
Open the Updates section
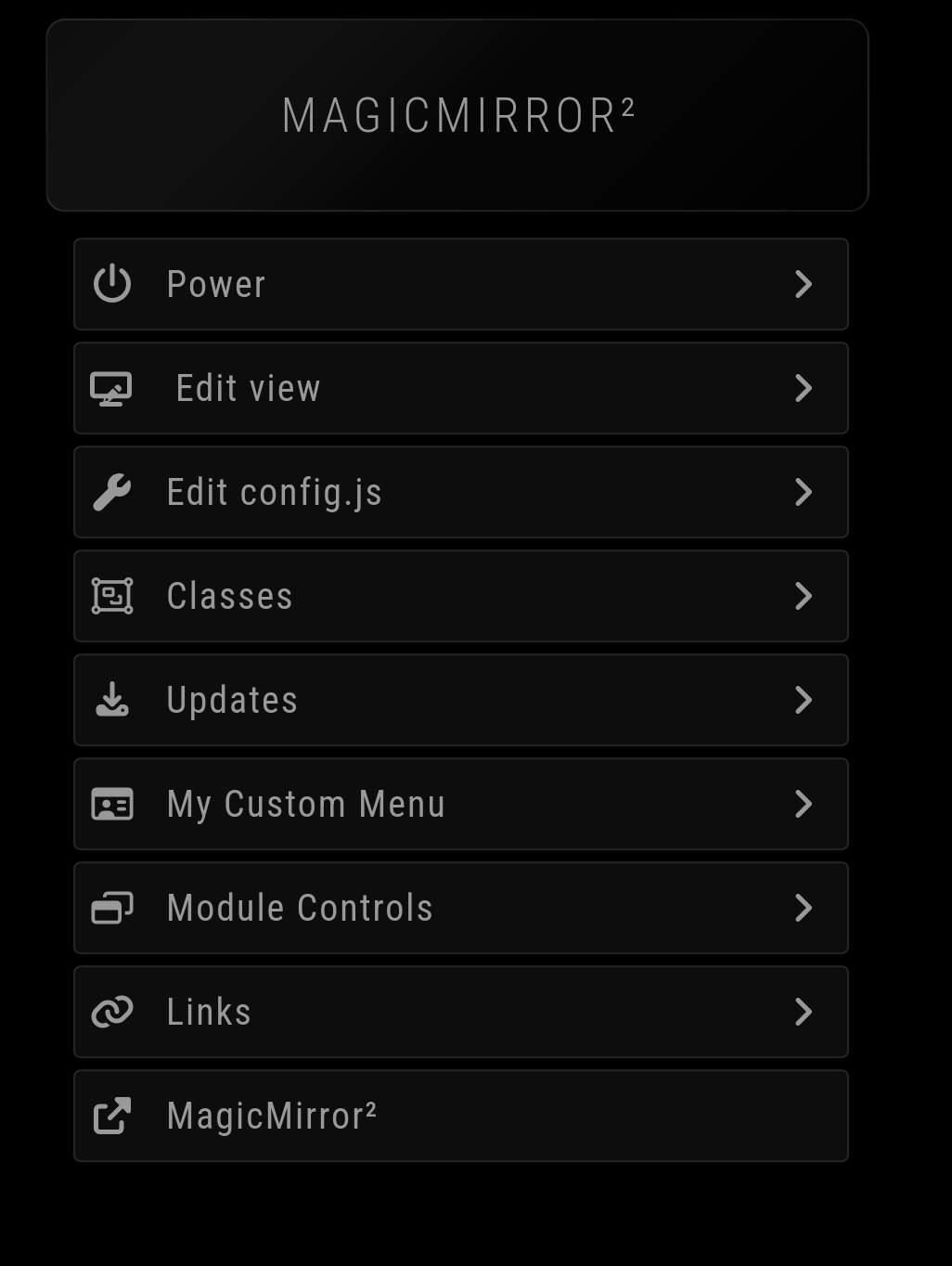[460, 700]
